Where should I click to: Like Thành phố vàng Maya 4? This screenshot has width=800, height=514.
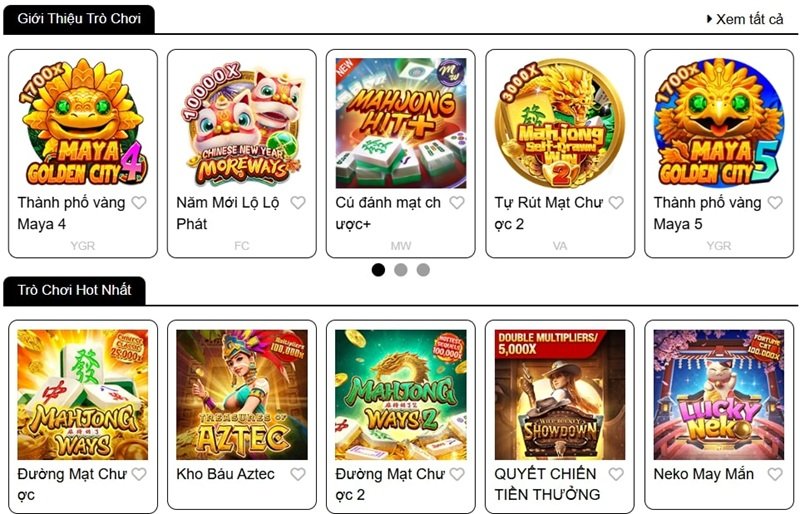click(139, 203)
